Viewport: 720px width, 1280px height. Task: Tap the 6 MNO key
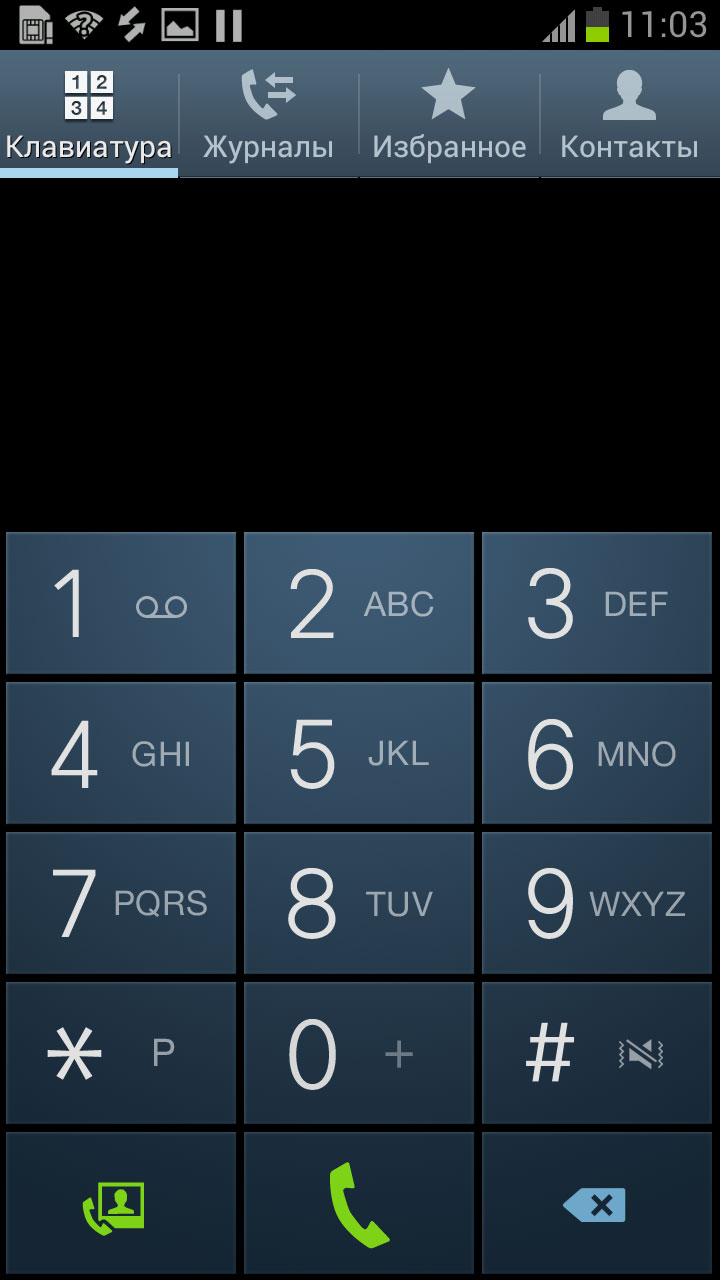click(597, 753)
